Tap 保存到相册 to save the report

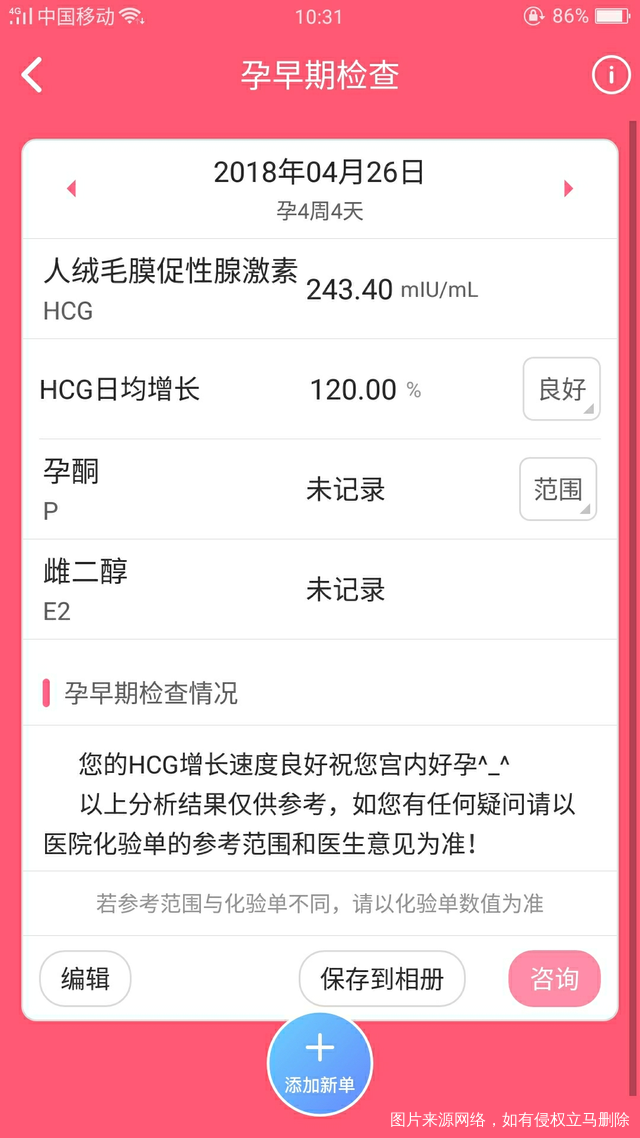coord(382,978)
